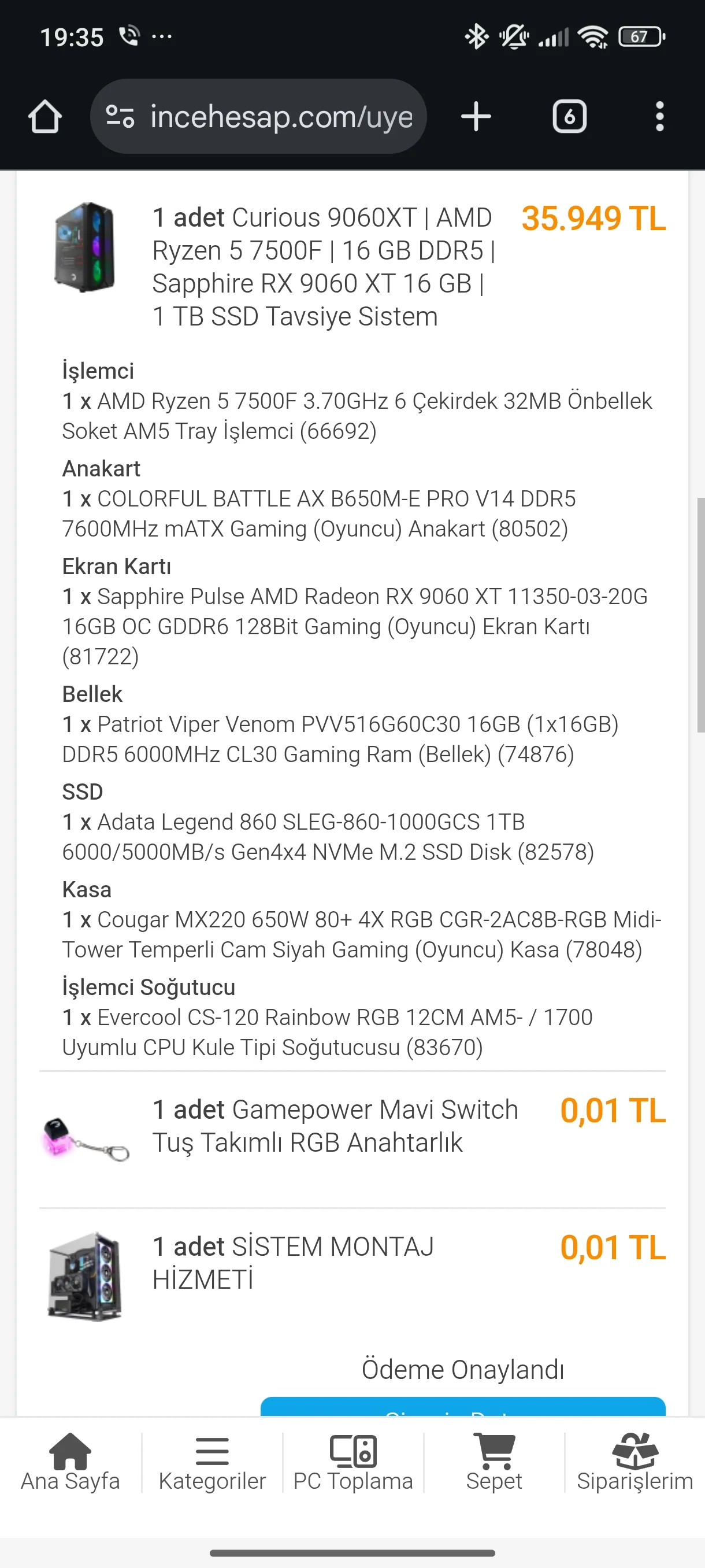705x1568 pixels.
Task: Open the Gamepower Mavi Switch keychain item
Action: [x=335, y=1126]
